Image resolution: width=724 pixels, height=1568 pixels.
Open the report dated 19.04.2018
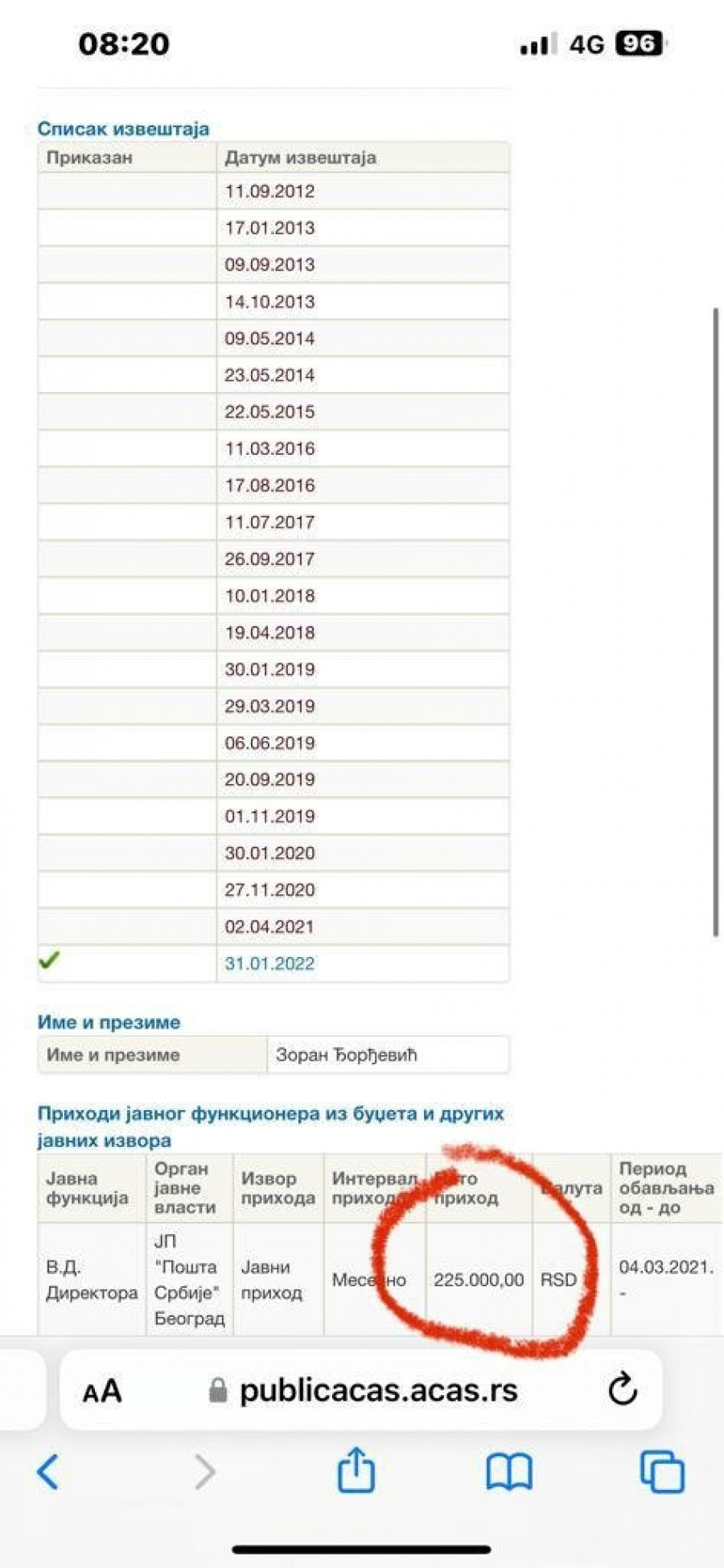269,633
